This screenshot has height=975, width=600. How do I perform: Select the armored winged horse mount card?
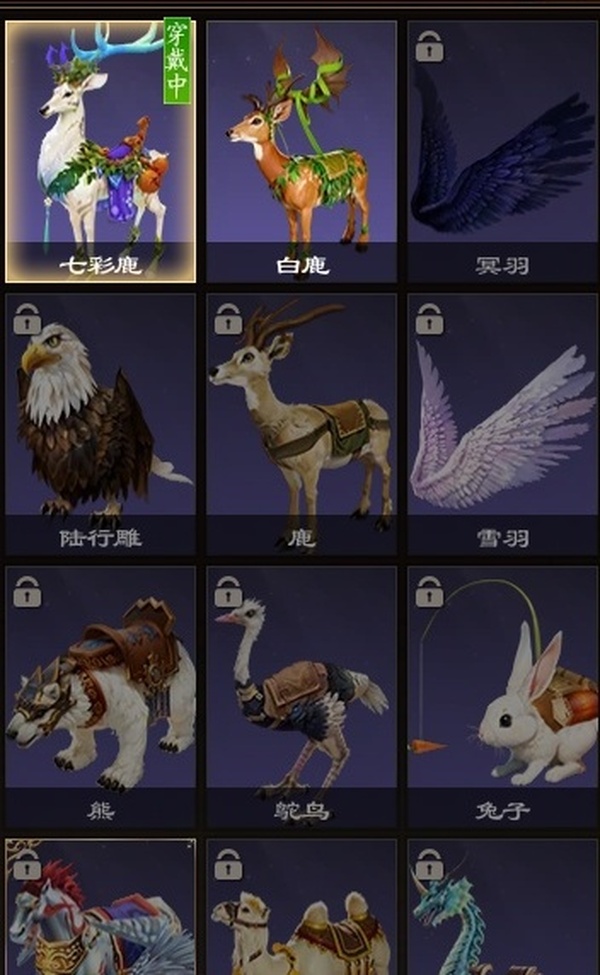click(101, 910)
